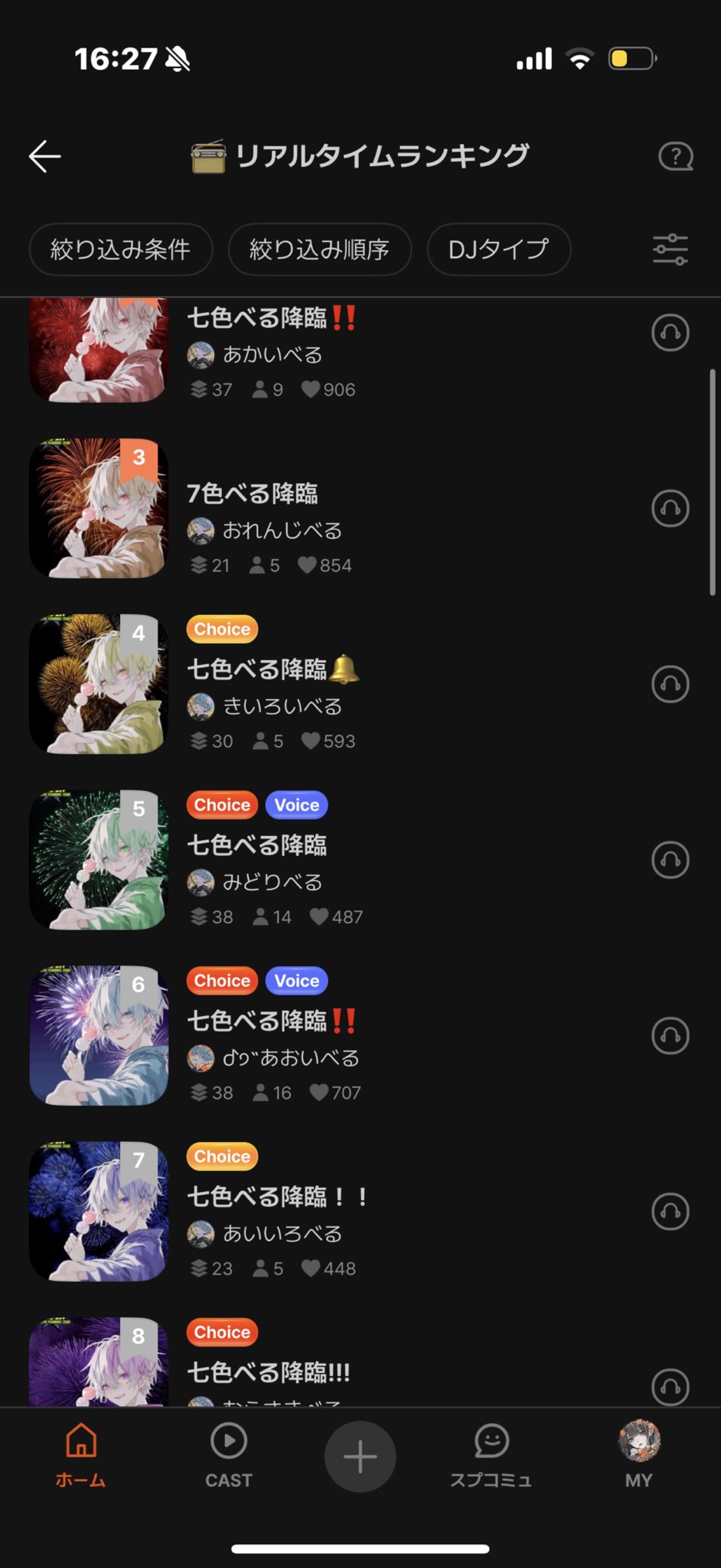
Task: Open the help question mark icon
Action: 675,157
